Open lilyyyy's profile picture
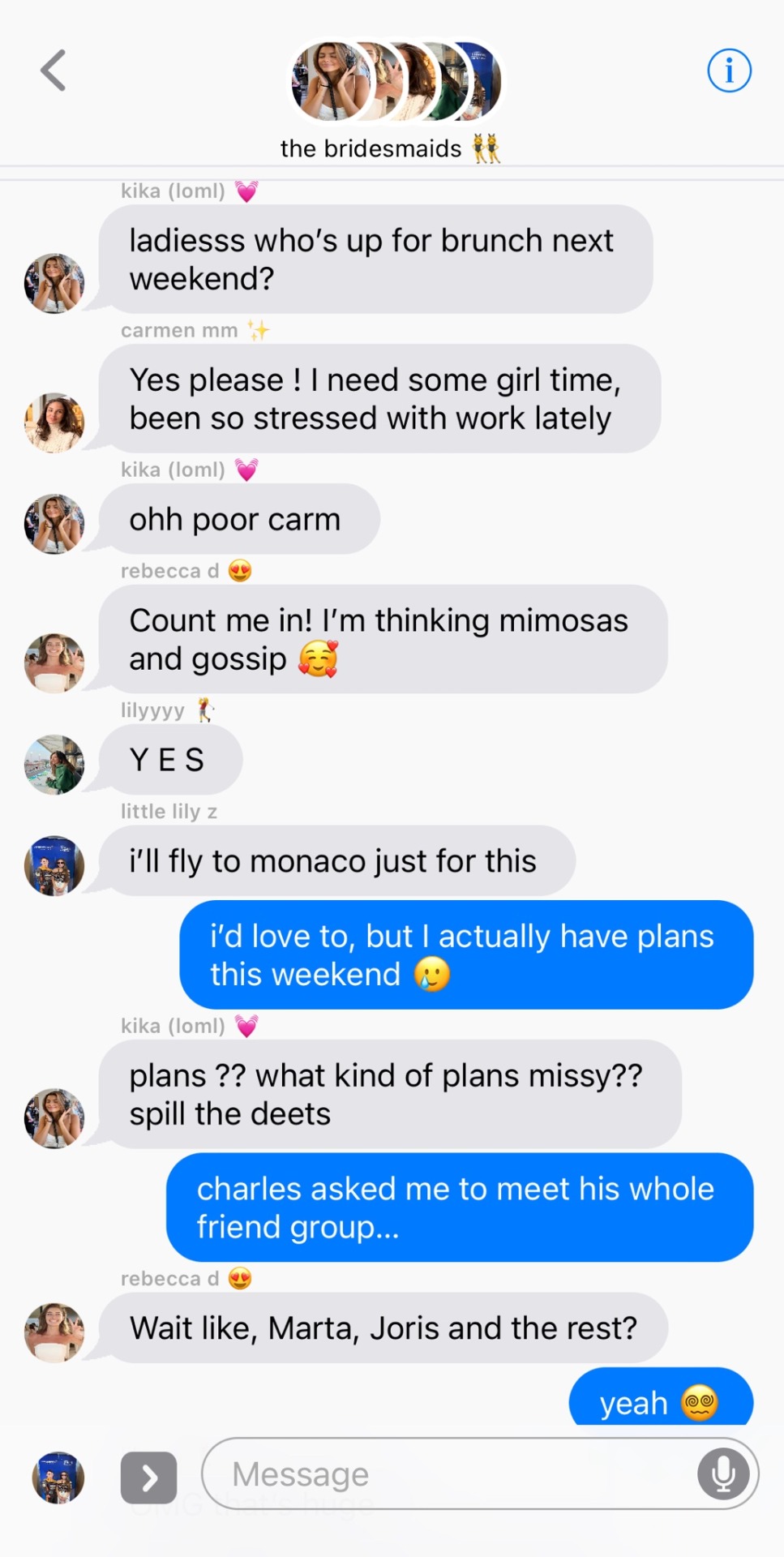 pos(54,764)
